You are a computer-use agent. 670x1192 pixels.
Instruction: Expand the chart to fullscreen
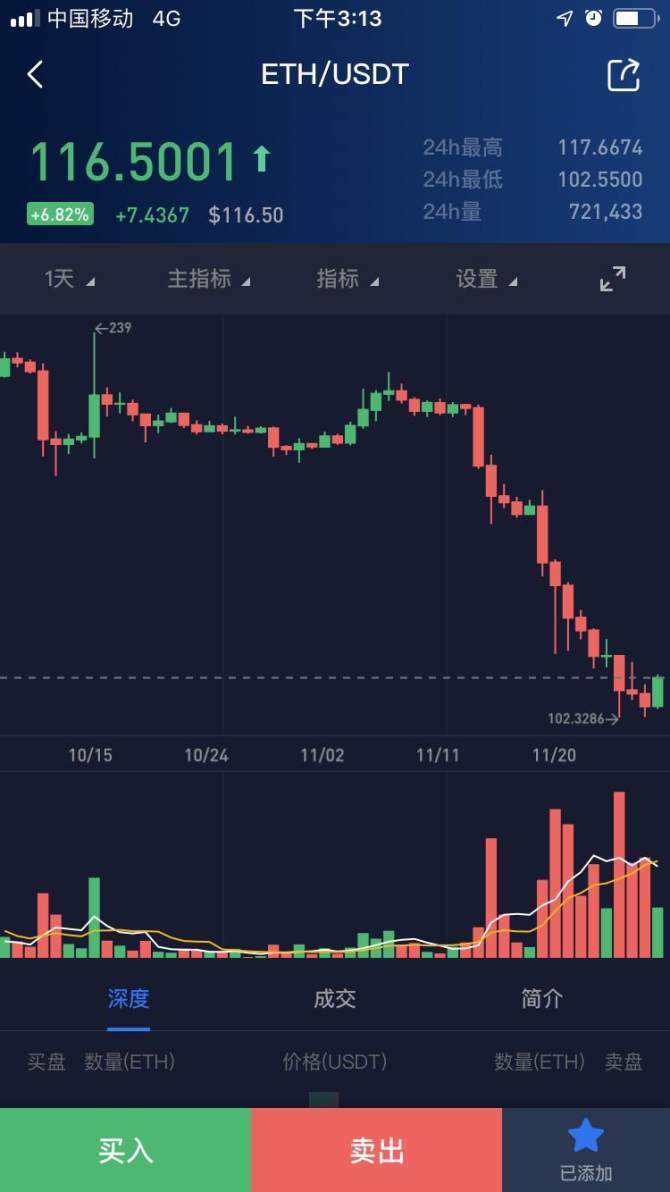612,279
